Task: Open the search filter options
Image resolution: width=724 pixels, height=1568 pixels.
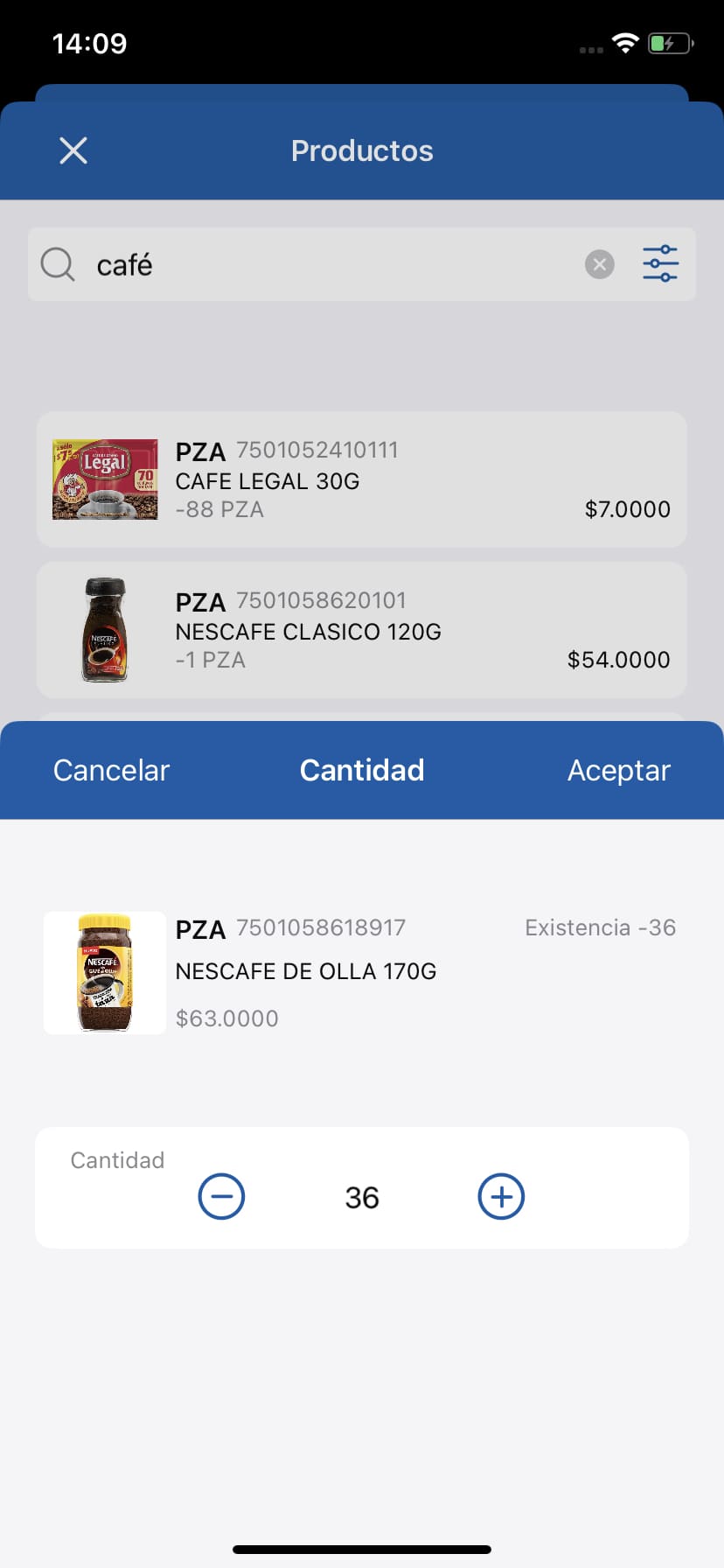Action: click(660, 263)
